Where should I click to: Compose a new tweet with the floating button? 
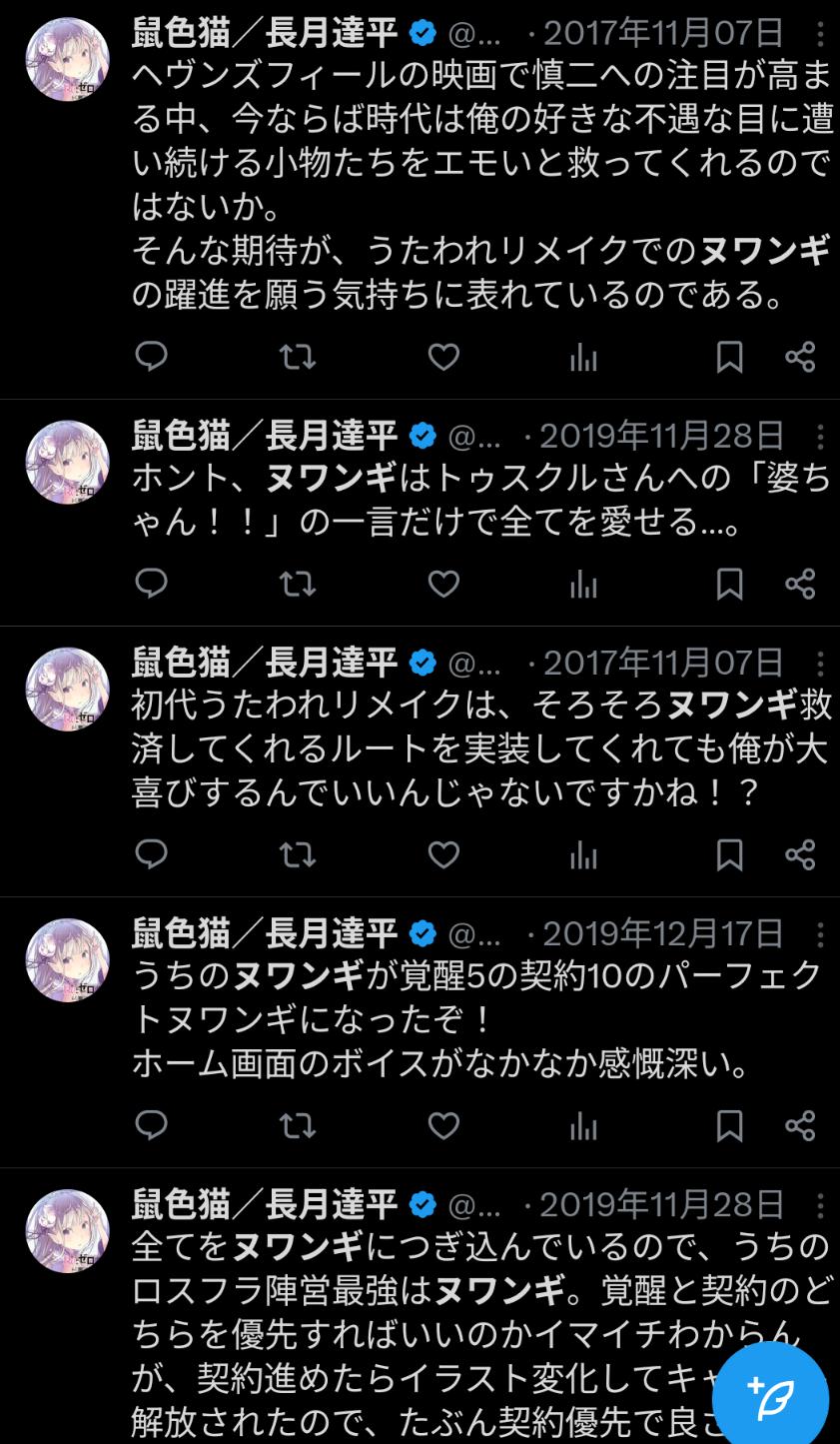coord(770,1394)
